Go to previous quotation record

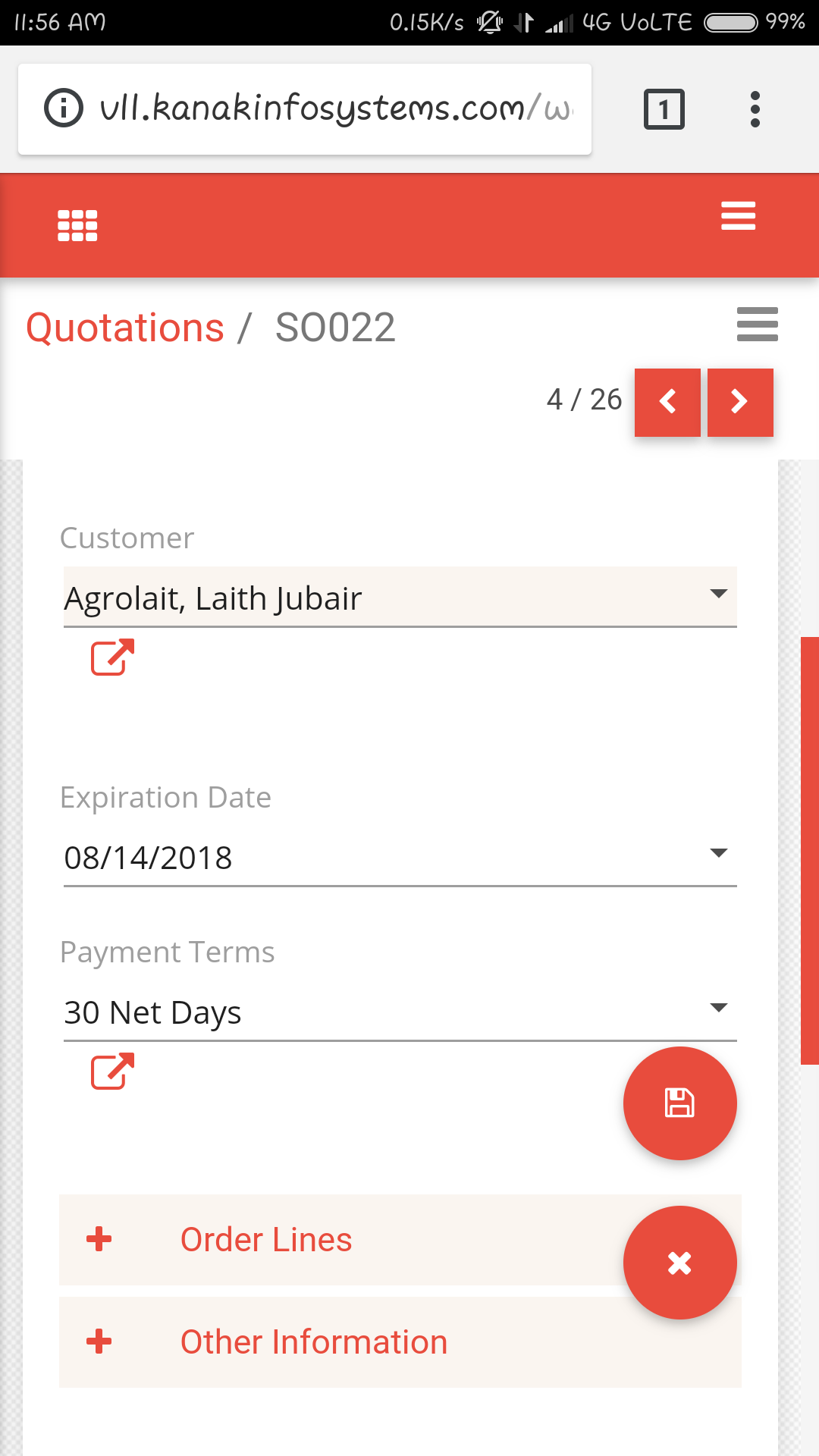(667, 402)
